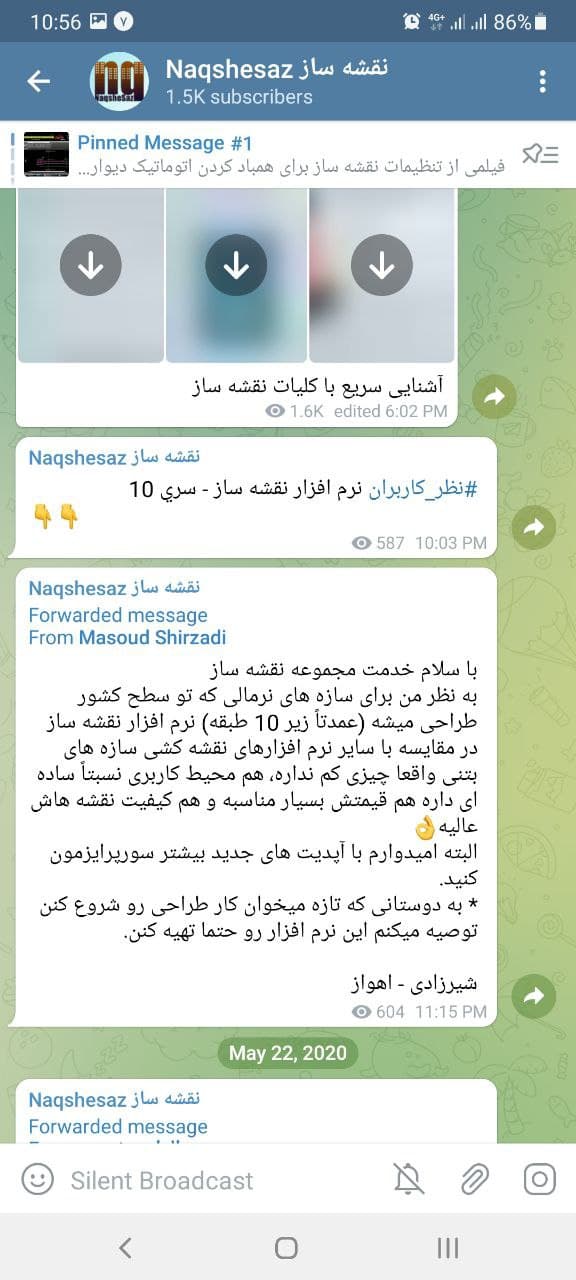Go back using the header arrow

coord(38,81)
